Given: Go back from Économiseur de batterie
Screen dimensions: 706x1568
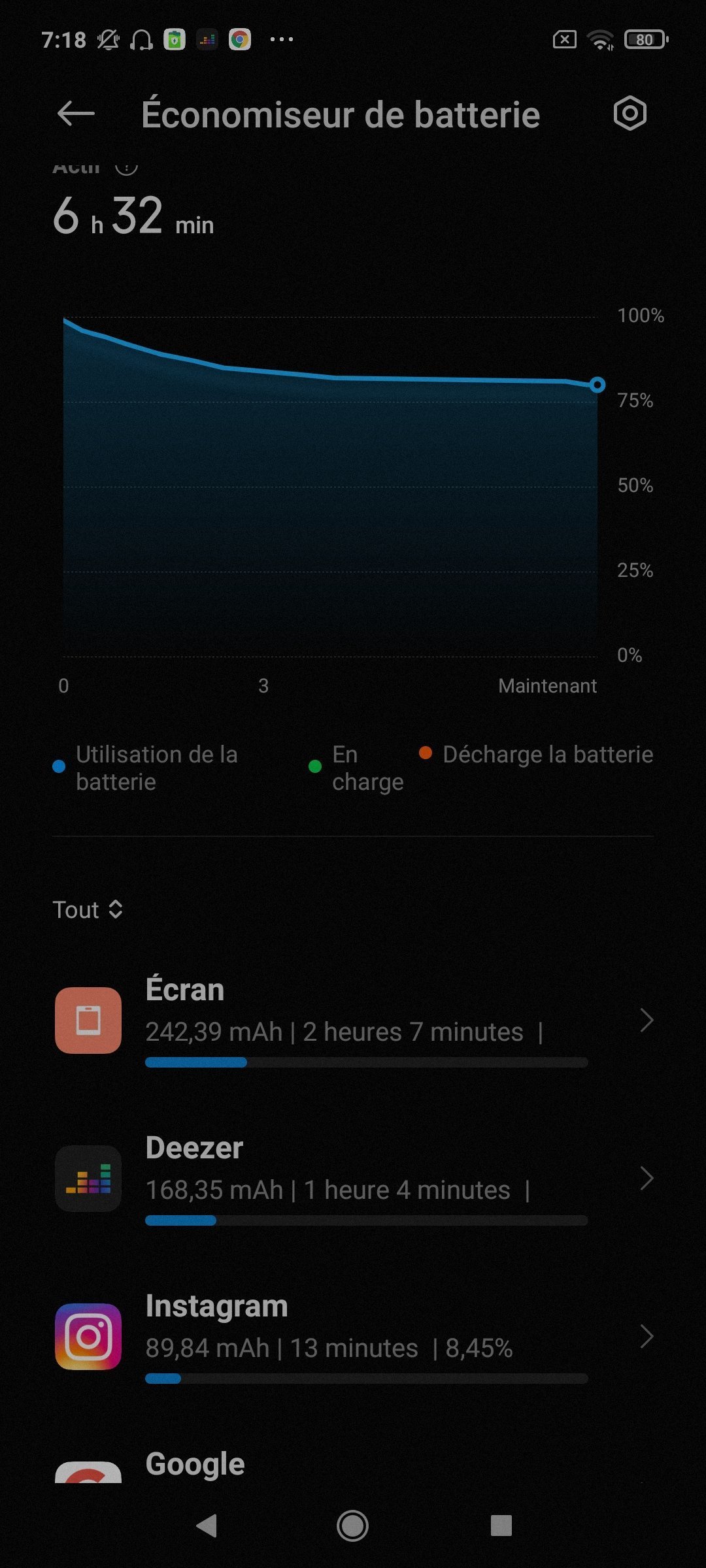Looking at the screenshot, I should tap(76, 114).
